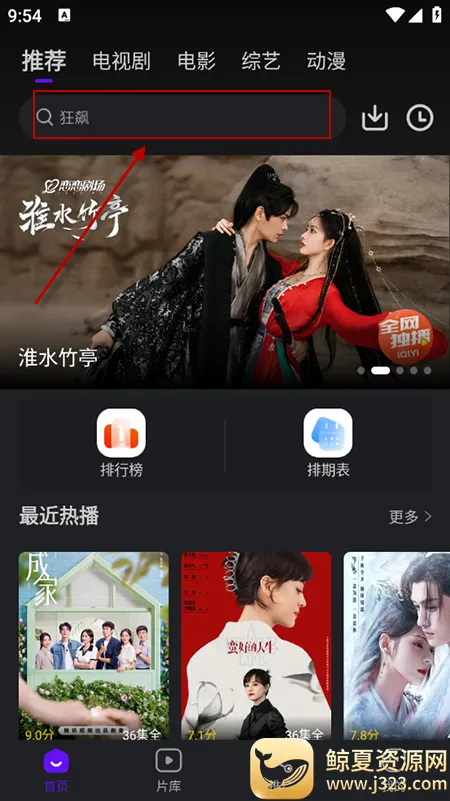Open the search box showing 狂飙
450x801 pixels.
click(182, 117)
